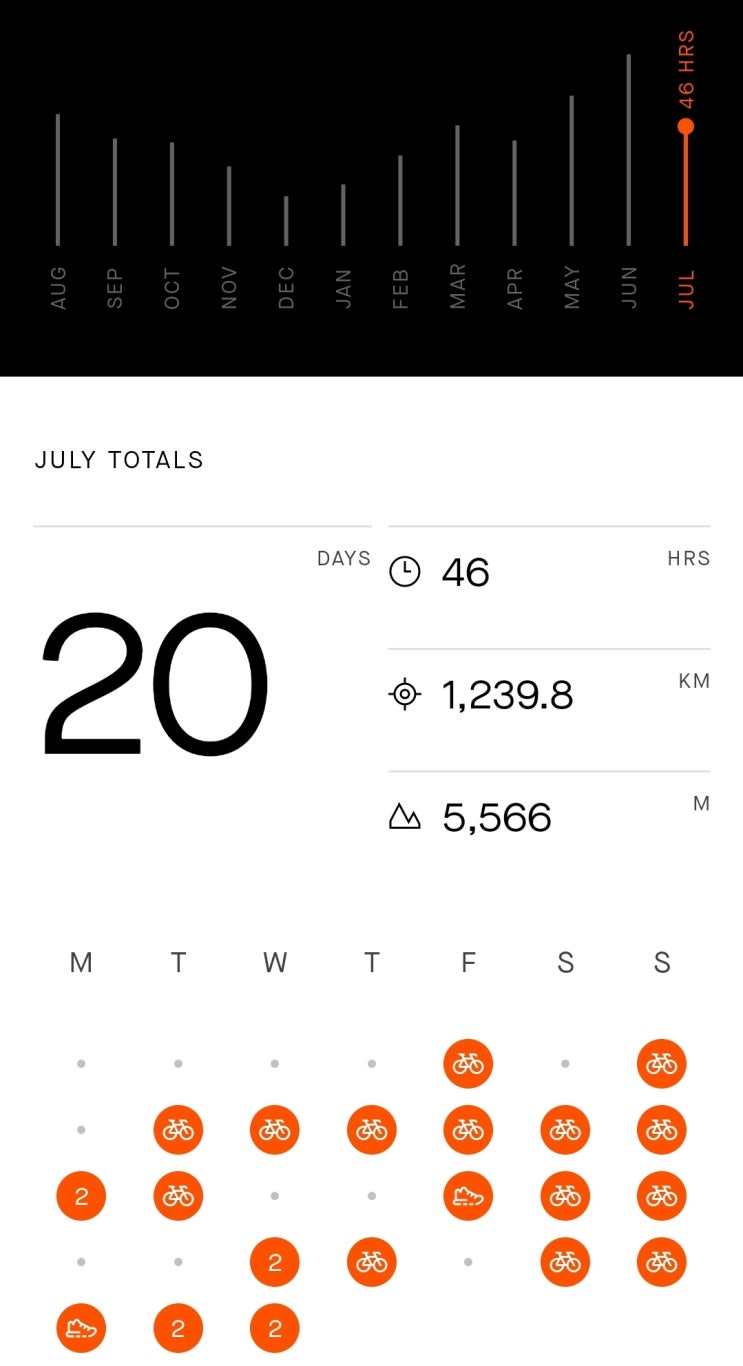Select the AUG bar in the chart
Screen dimensions: 743x1366
tap(58, 180)
